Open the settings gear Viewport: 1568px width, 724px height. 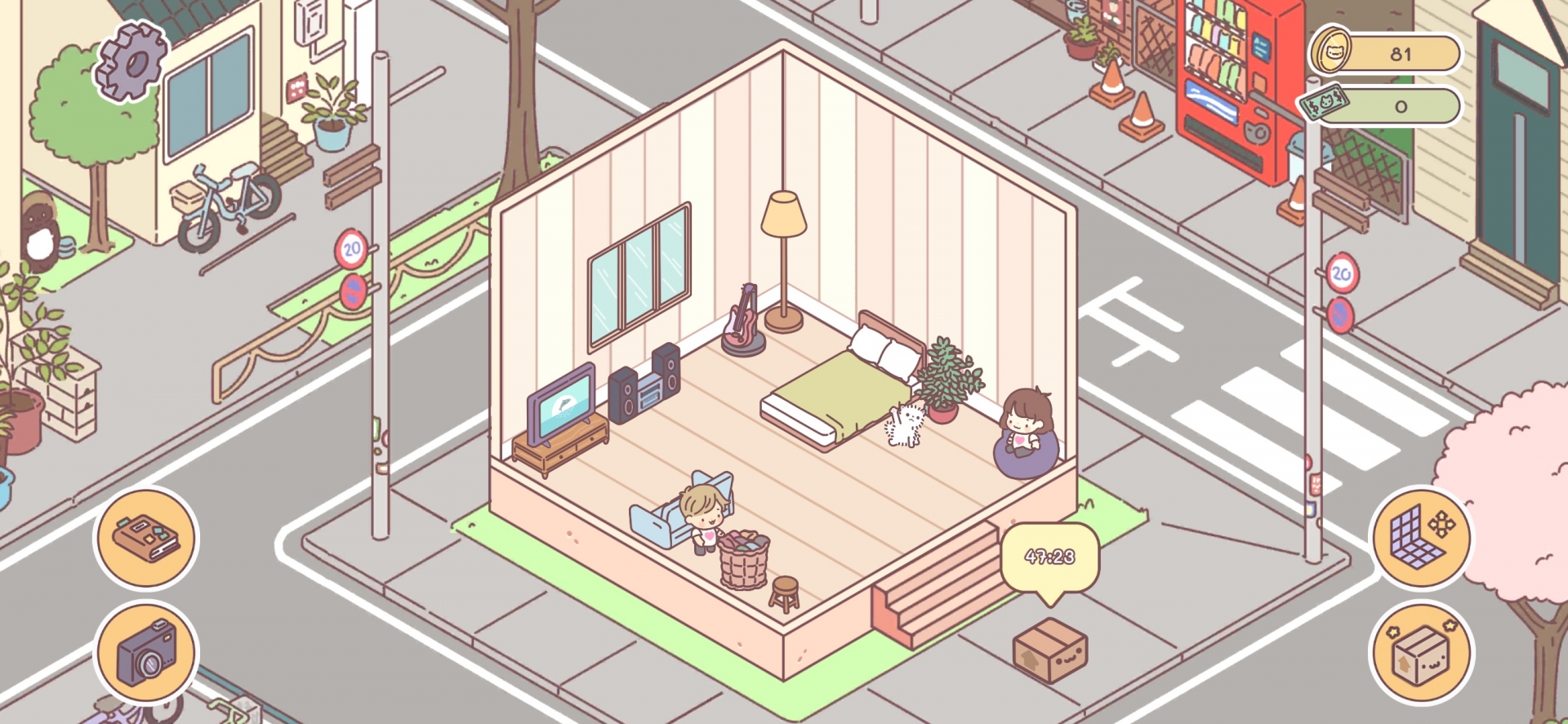click(x=131, y=63)
